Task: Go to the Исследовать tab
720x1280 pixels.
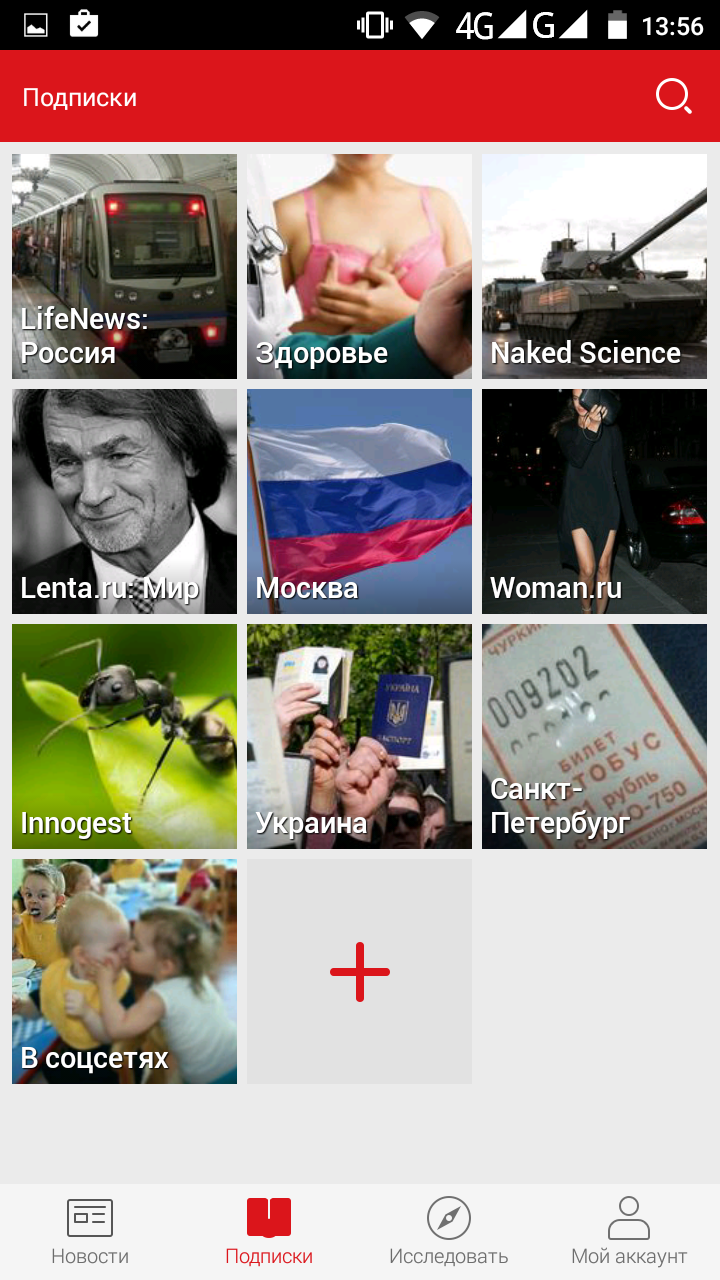Action: coord(449,1232)
